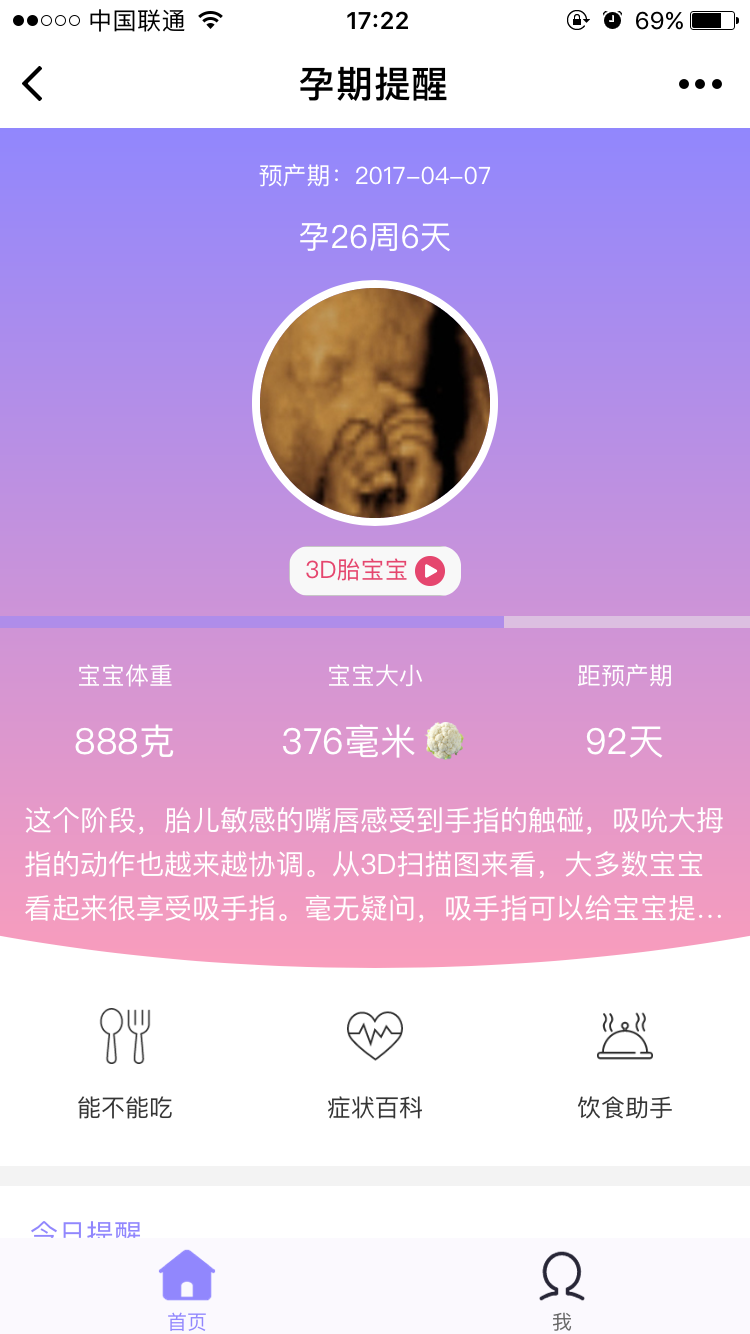Switch to the 首页 tab
The image size is (750, 1334).
187,1288
